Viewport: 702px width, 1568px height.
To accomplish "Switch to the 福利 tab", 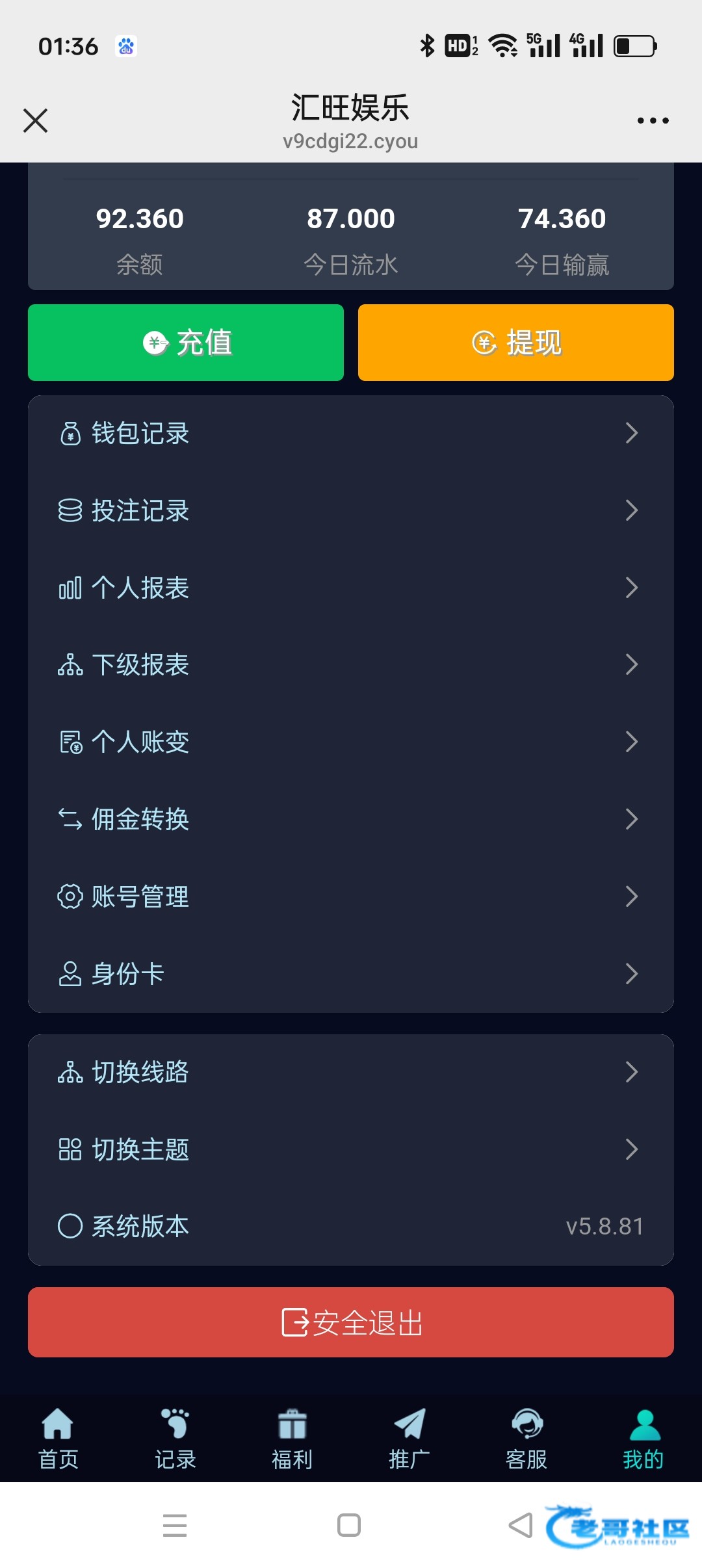I will [x=292, y=1439].
